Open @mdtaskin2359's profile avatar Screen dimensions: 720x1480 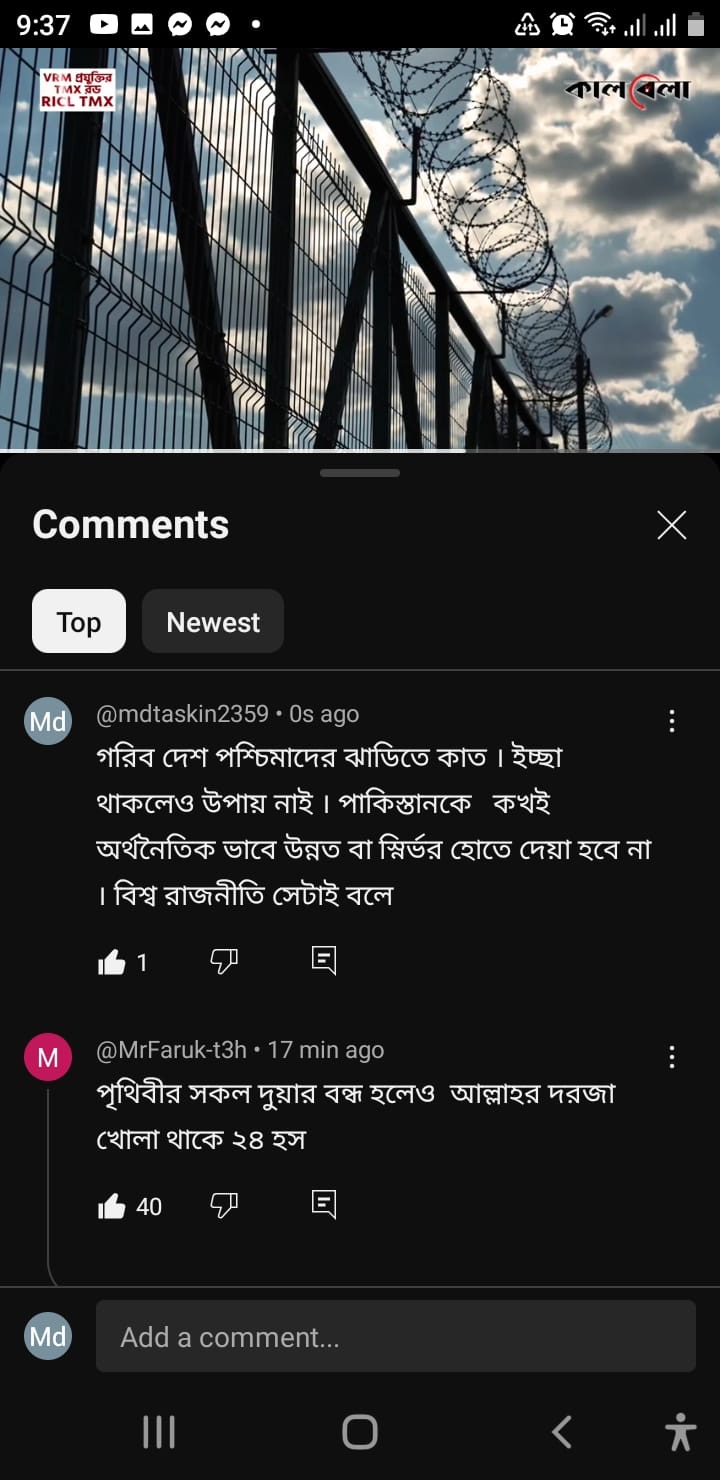(48, 721)
